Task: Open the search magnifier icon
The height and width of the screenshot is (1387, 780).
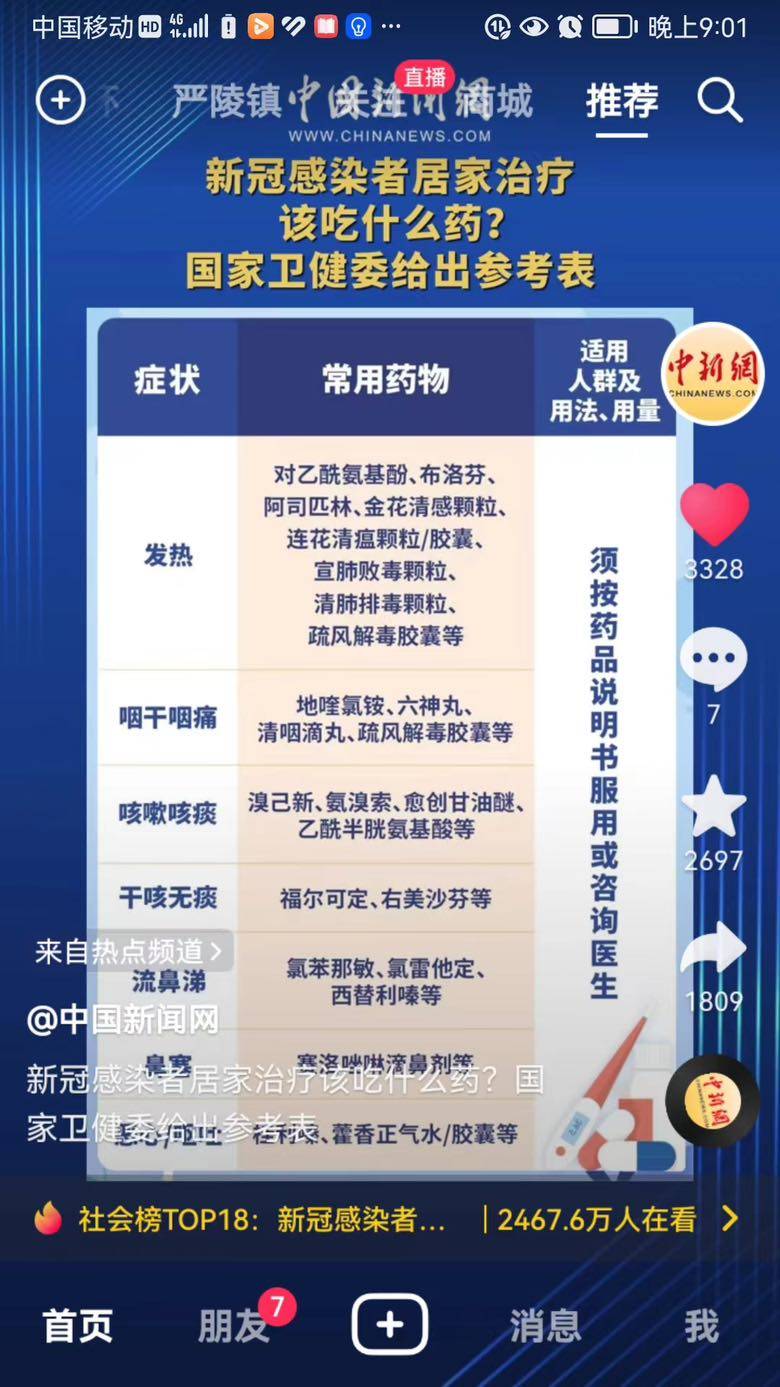Action: (719, 100)
